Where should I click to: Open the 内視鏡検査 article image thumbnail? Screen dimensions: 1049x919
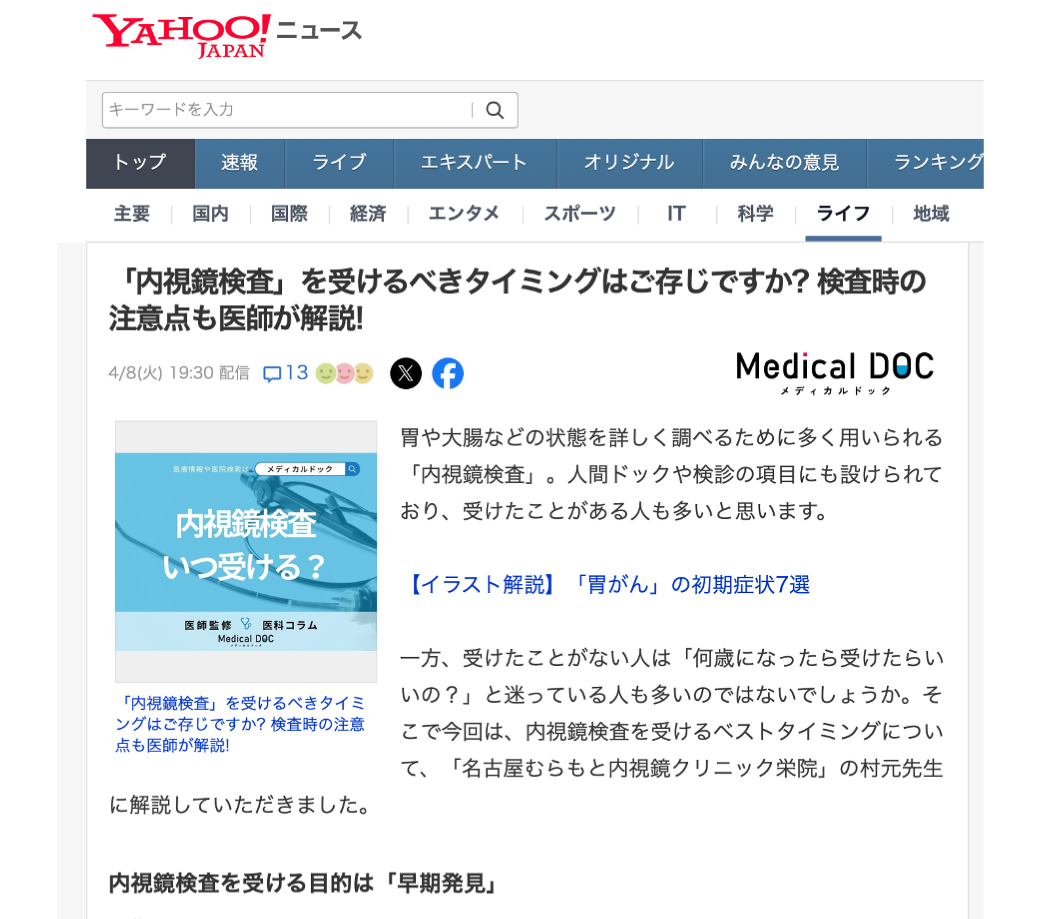pos(246,551)
